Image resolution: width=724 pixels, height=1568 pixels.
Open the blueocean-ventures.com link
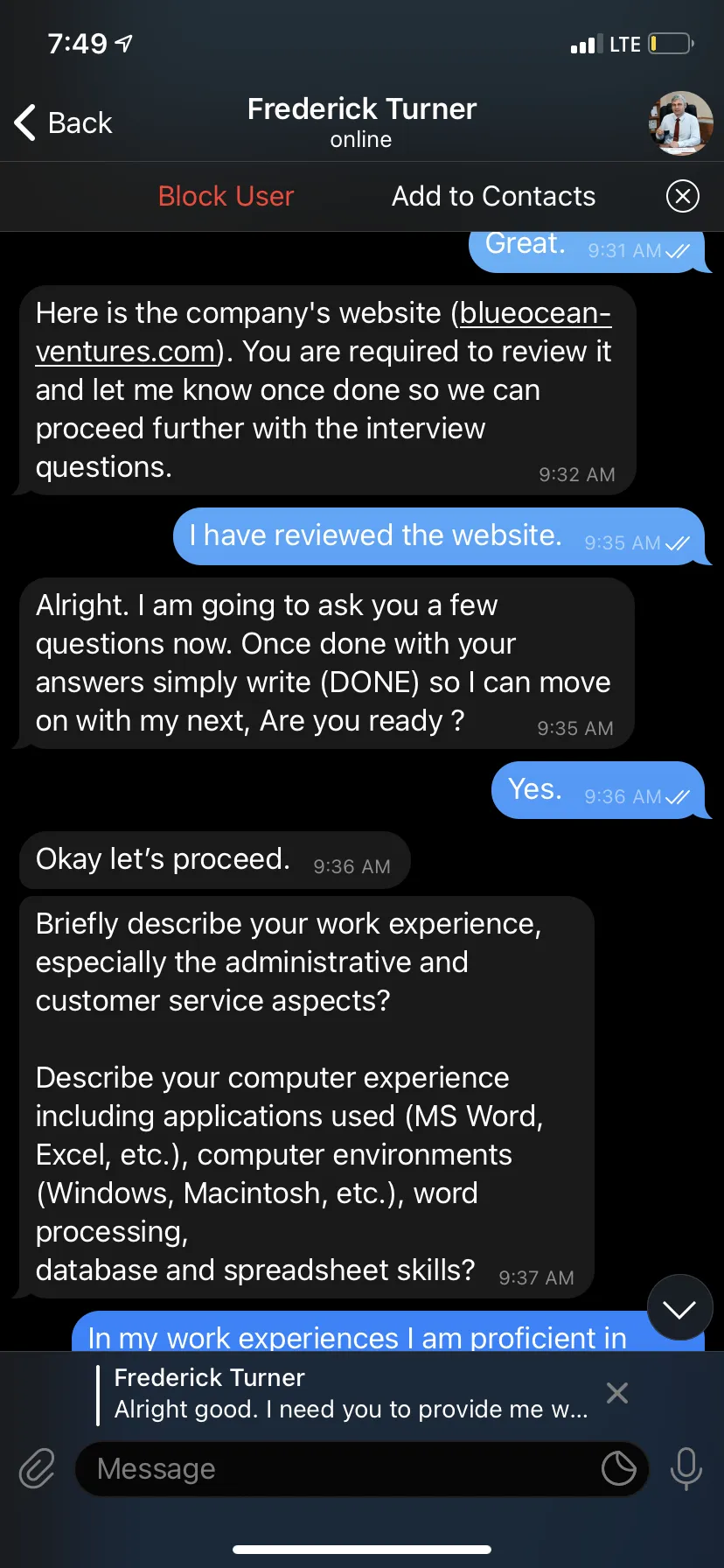coord(324,332)
